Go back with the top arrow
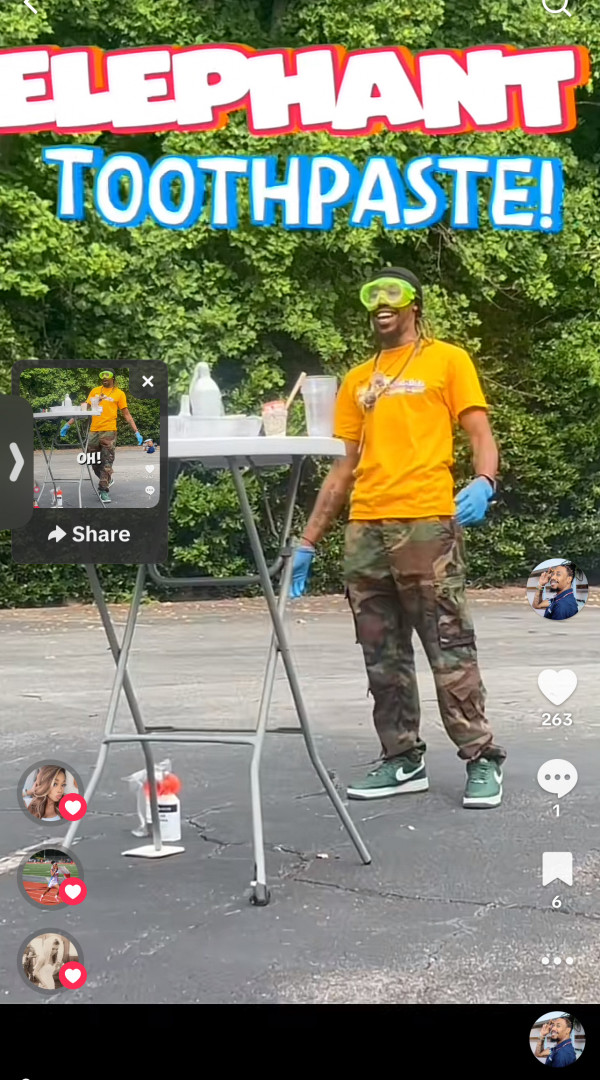Screen dimensions: 600x1080 pos(30,6)
